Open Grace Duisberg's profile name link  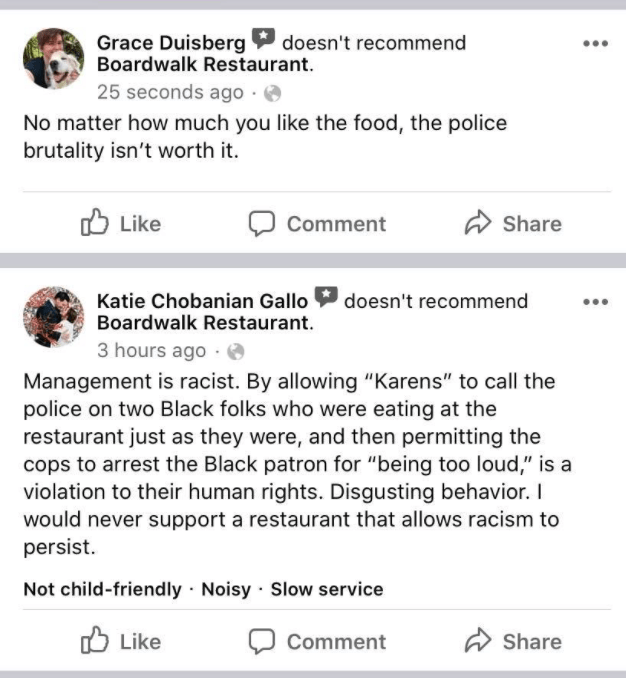click(x=171, y=43)
